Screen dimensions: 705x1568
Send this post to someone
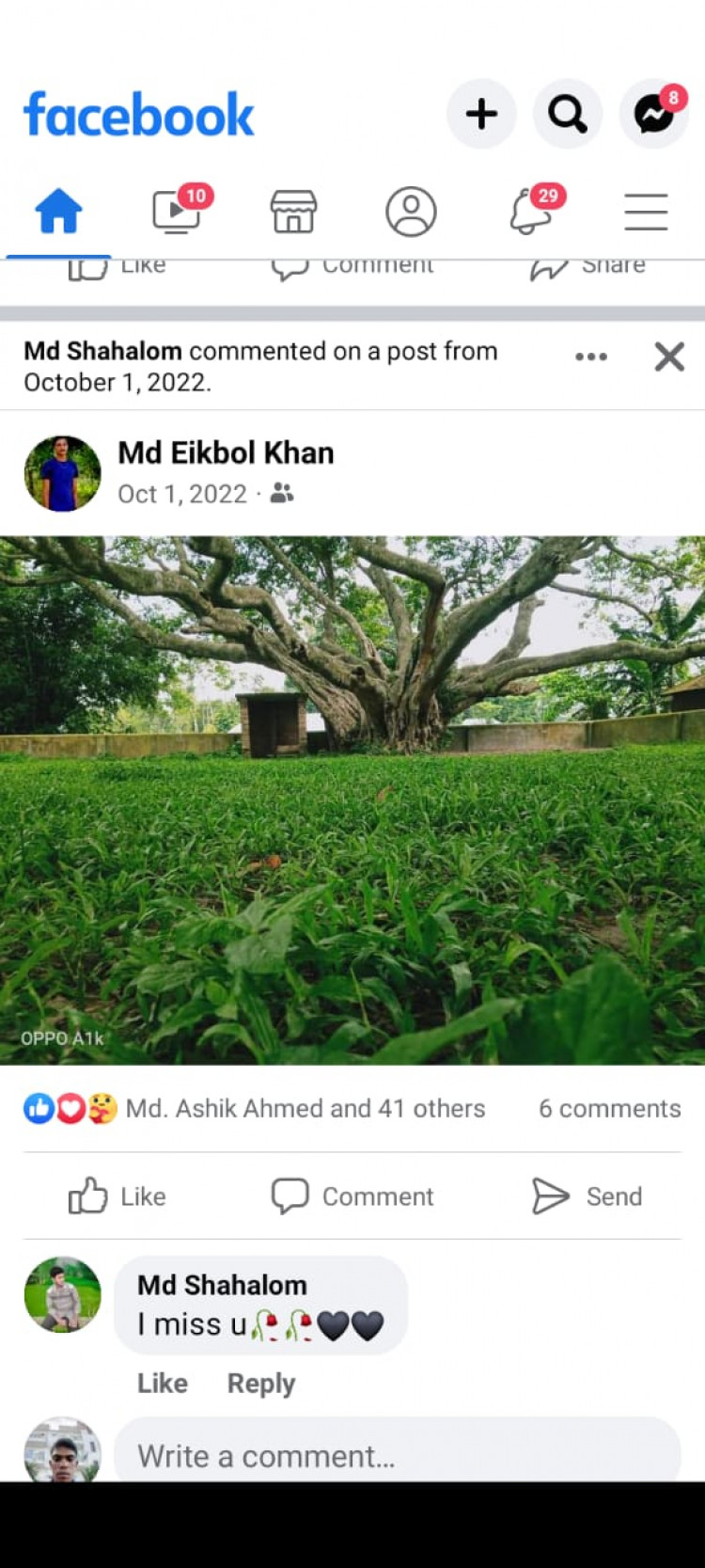click(x=587, y=1196)
